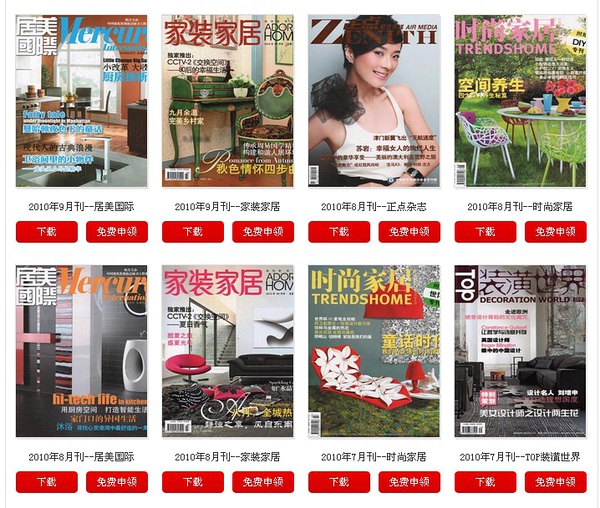This screenshot has height=508, width=600.
Task: Open the 2010年7月刊 TOP装潢世界 cover
Action: point(520,351)
